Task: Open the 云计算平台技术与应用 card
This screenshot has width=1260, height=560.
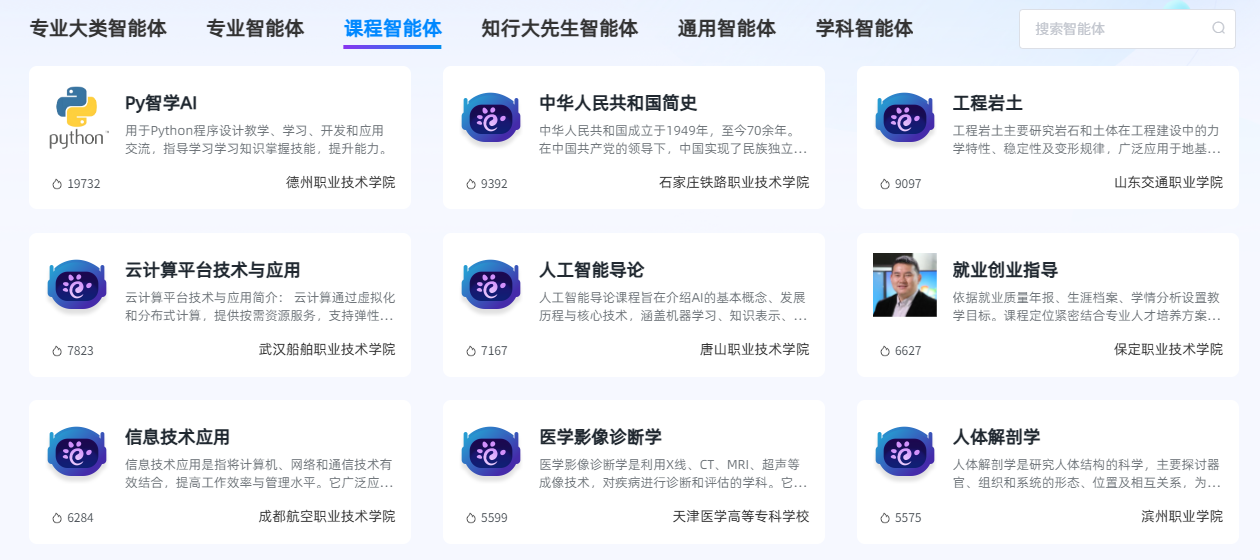Action: tap(219, 304)
